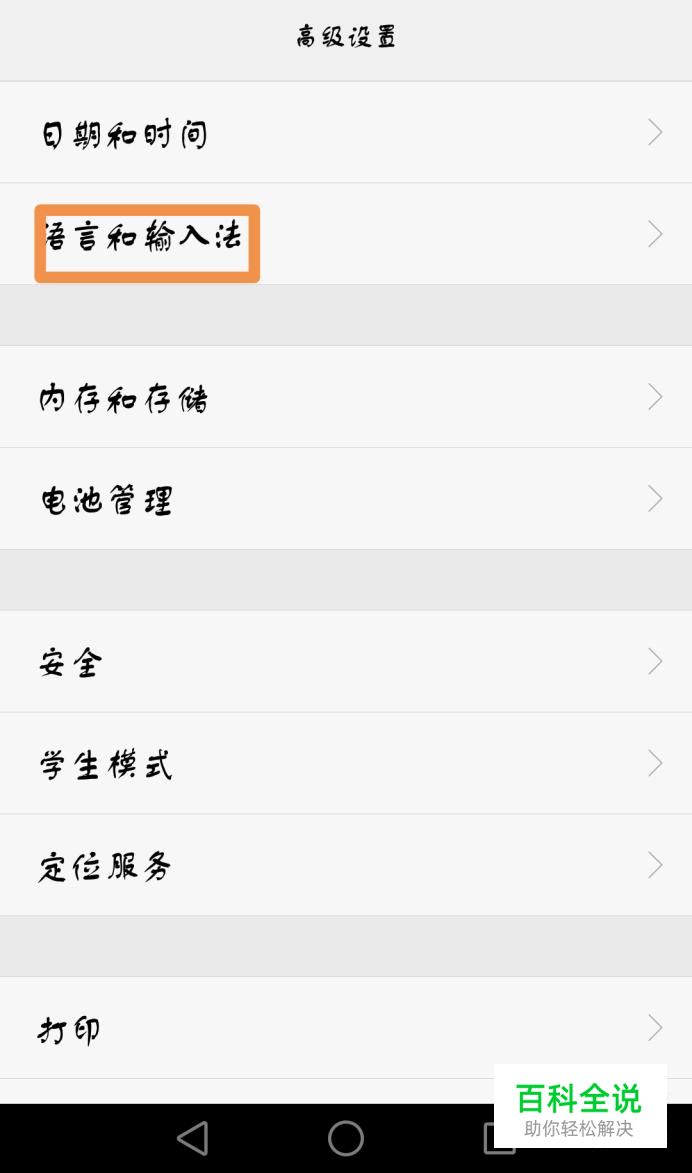Image resolution: width=692 pixels, height=1173 pixels.
Task: Open 学生模式 settings
Action: (x=346, y=764)
